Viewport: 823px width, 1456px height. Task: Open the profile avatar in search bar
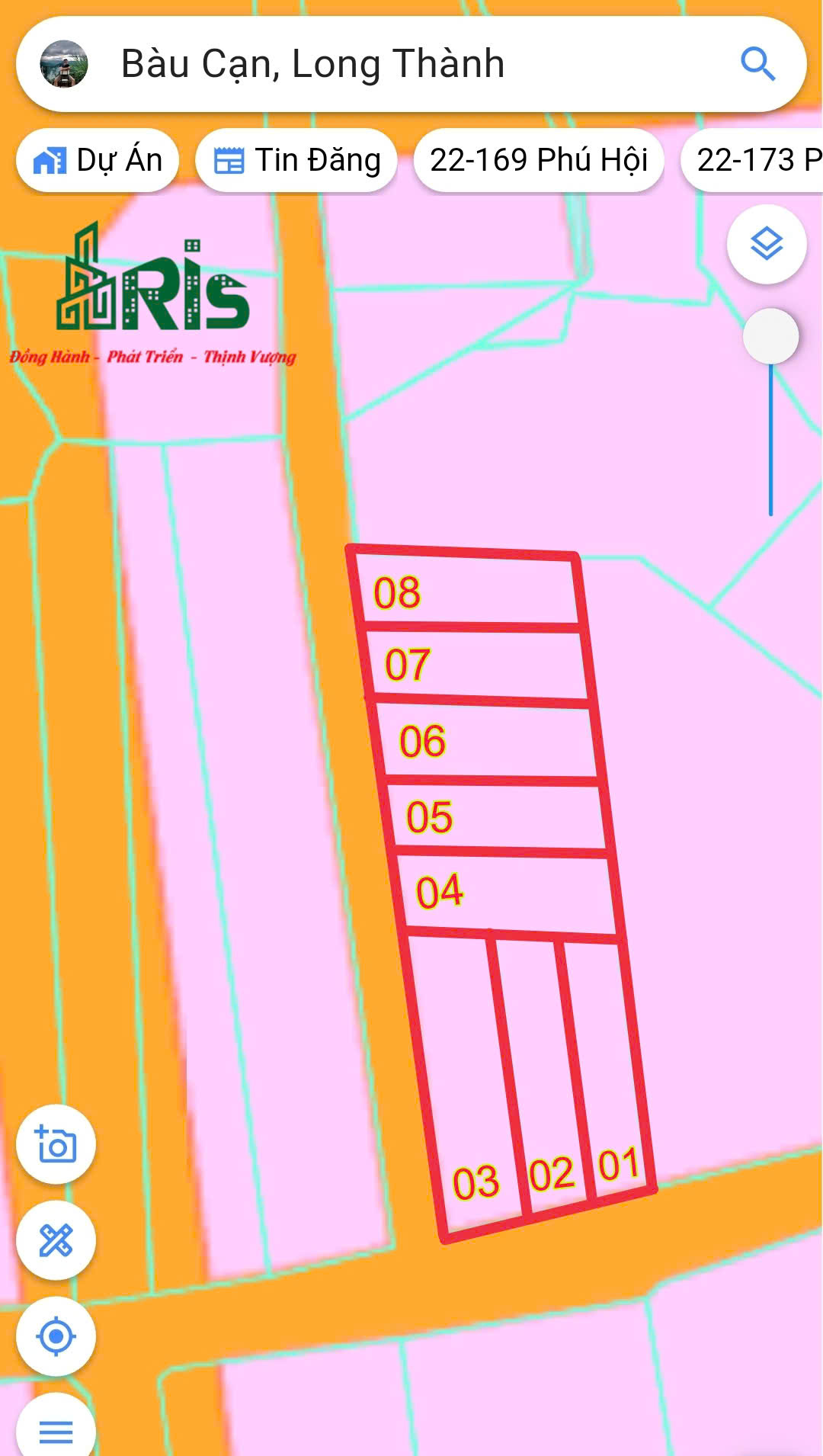point(64,64)
